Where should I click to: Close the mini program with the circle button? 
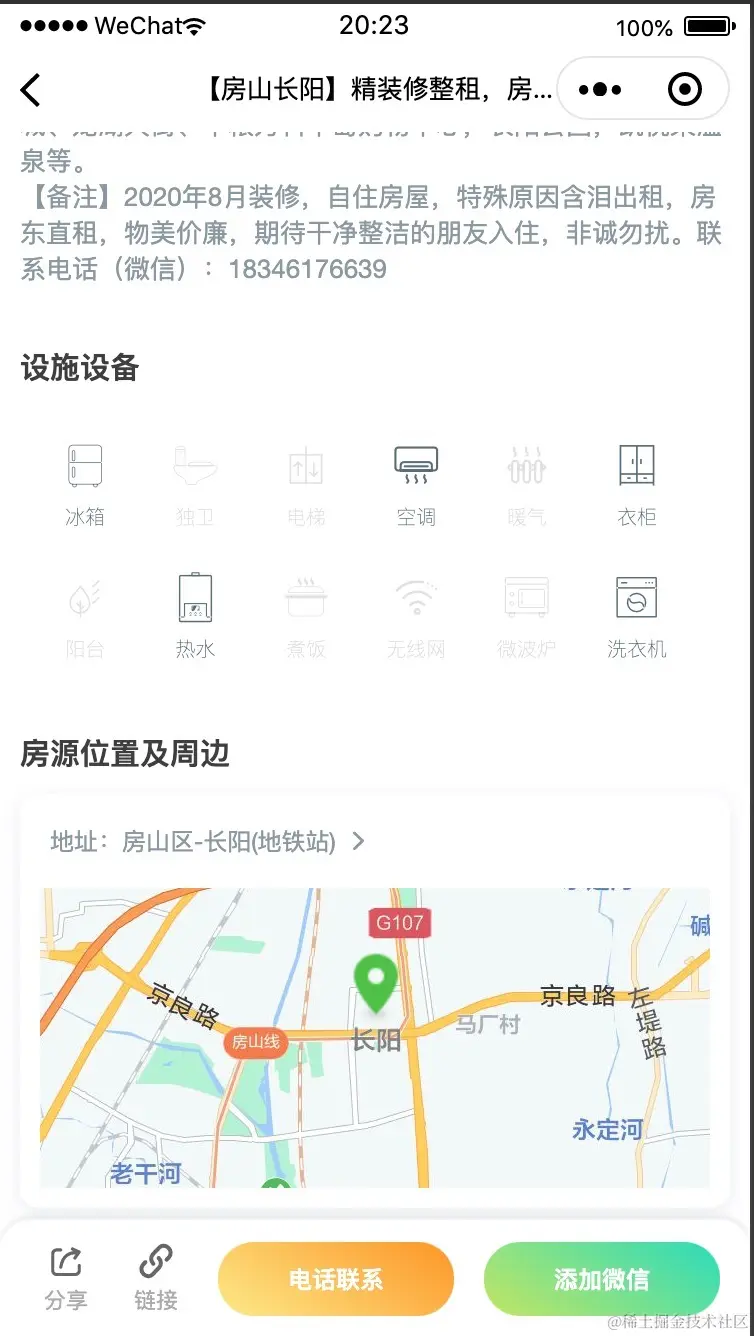click(685, 90)
